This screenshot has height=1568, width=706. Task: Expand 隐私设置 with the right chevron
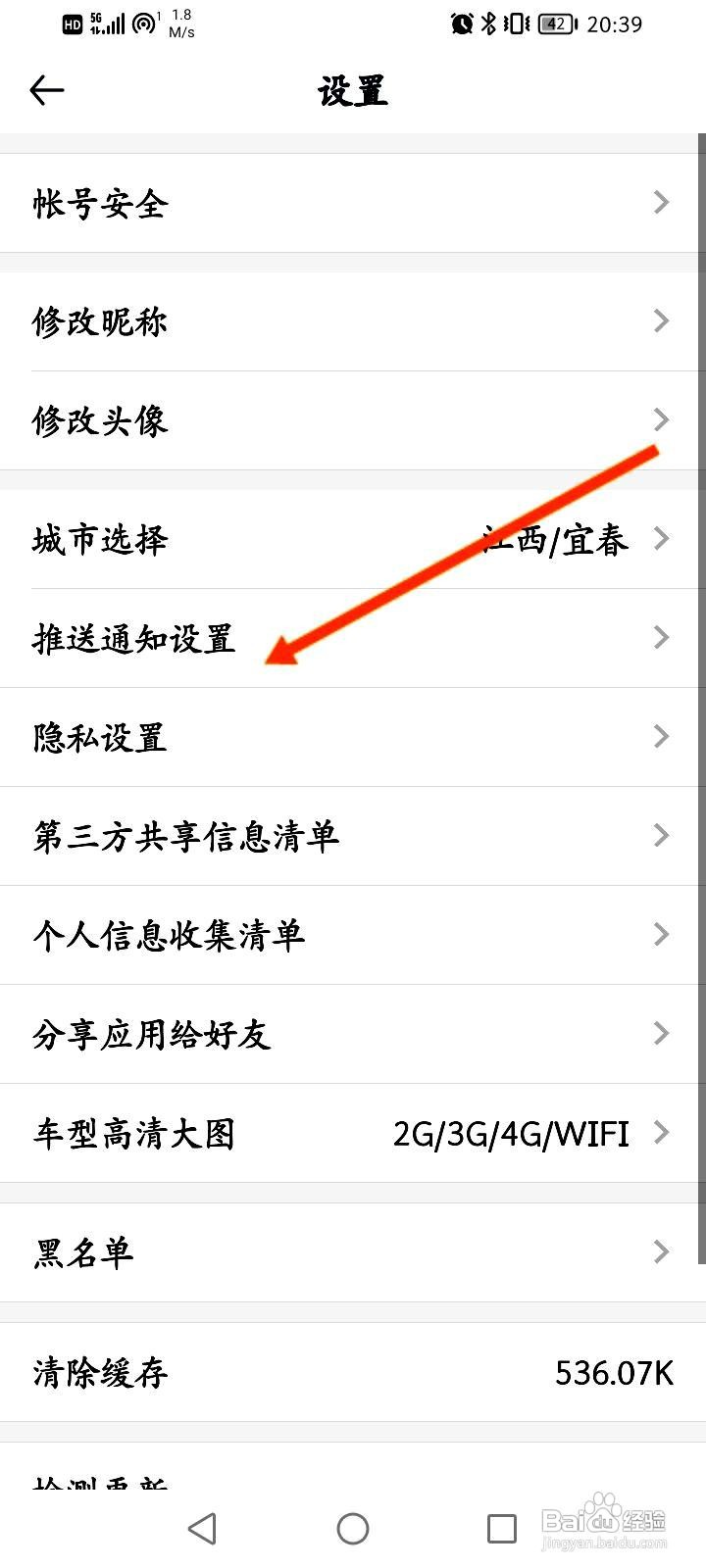tap(661, 737)
